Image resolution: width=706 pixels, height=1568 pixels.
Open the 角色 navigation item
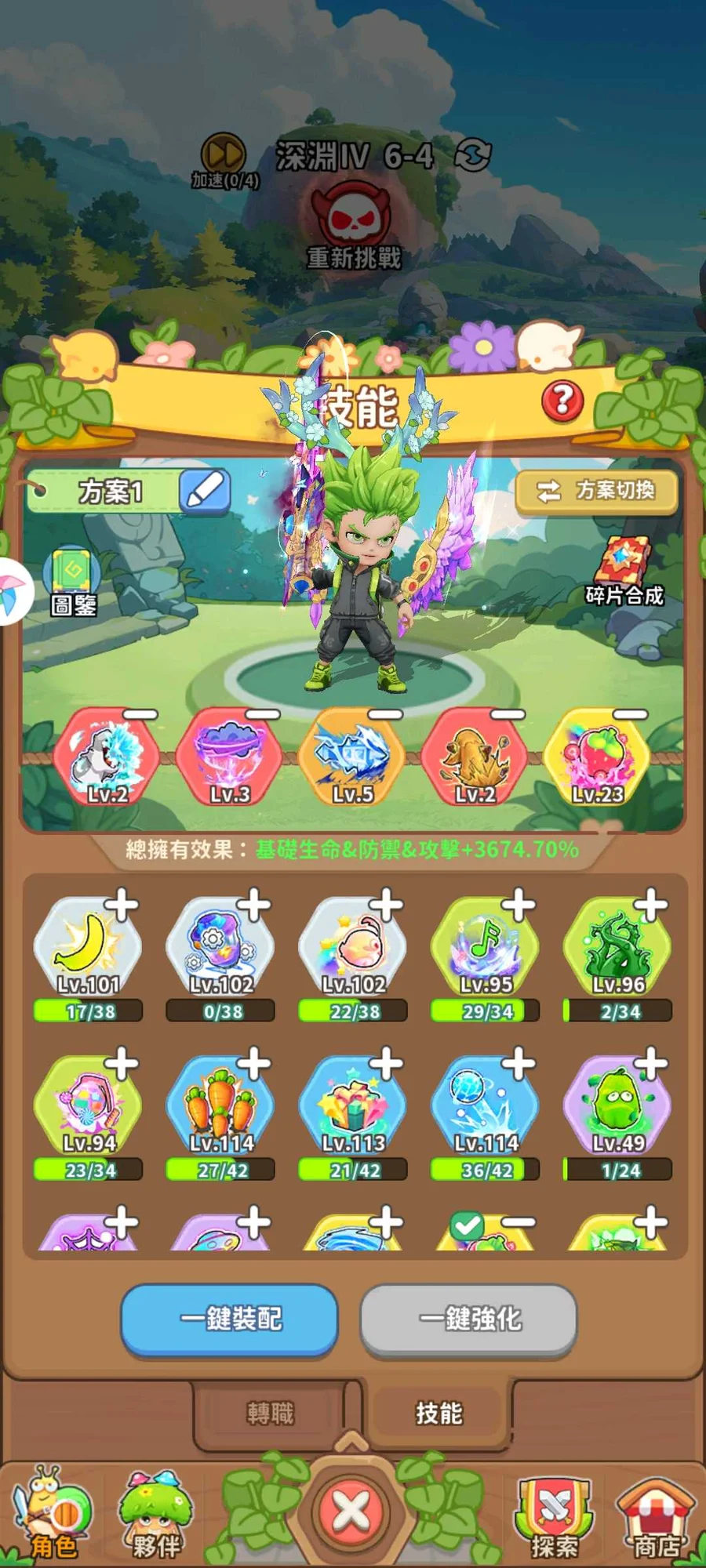pyautogui.click(x=52, y=1513)
